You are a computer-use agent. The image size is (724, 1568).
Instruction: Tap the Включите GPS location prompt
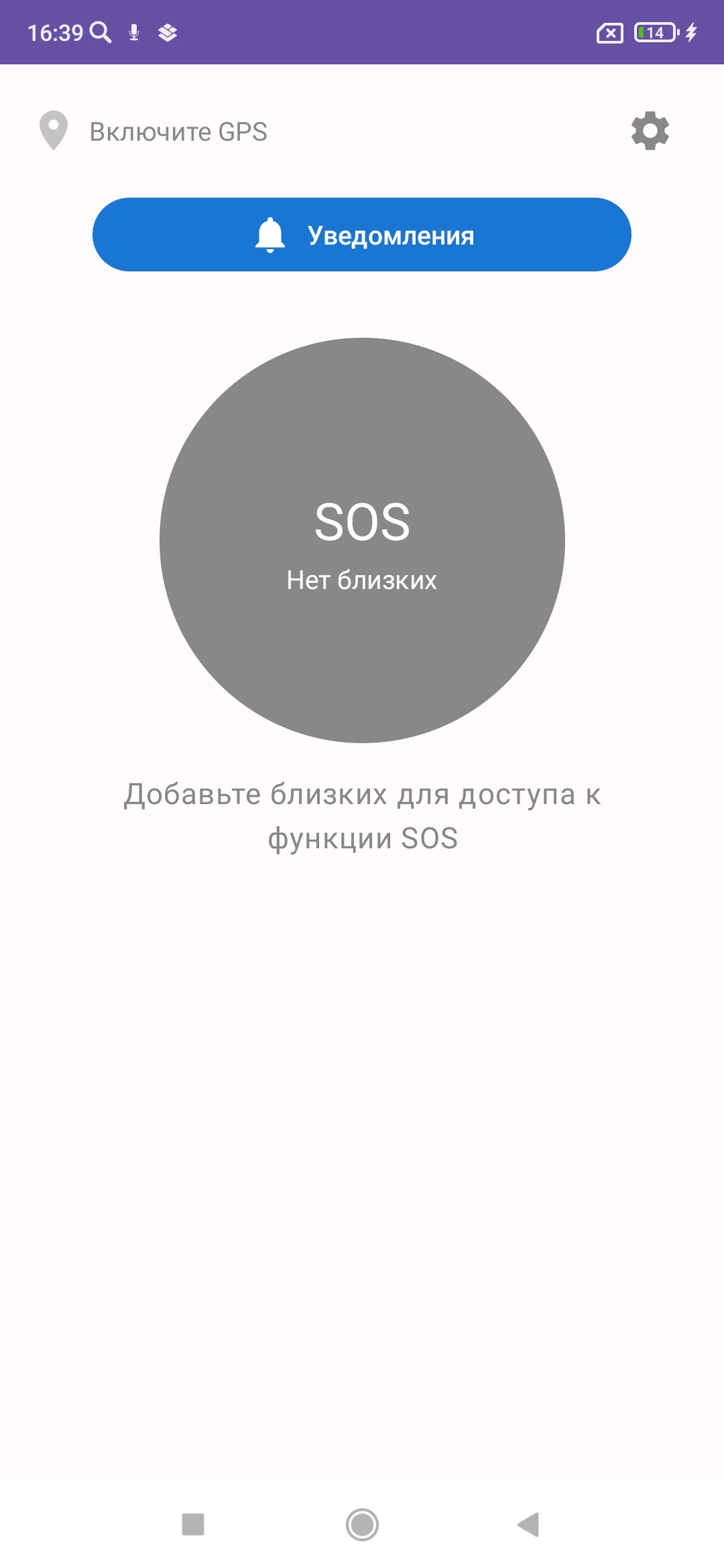(x=178, y=132)
